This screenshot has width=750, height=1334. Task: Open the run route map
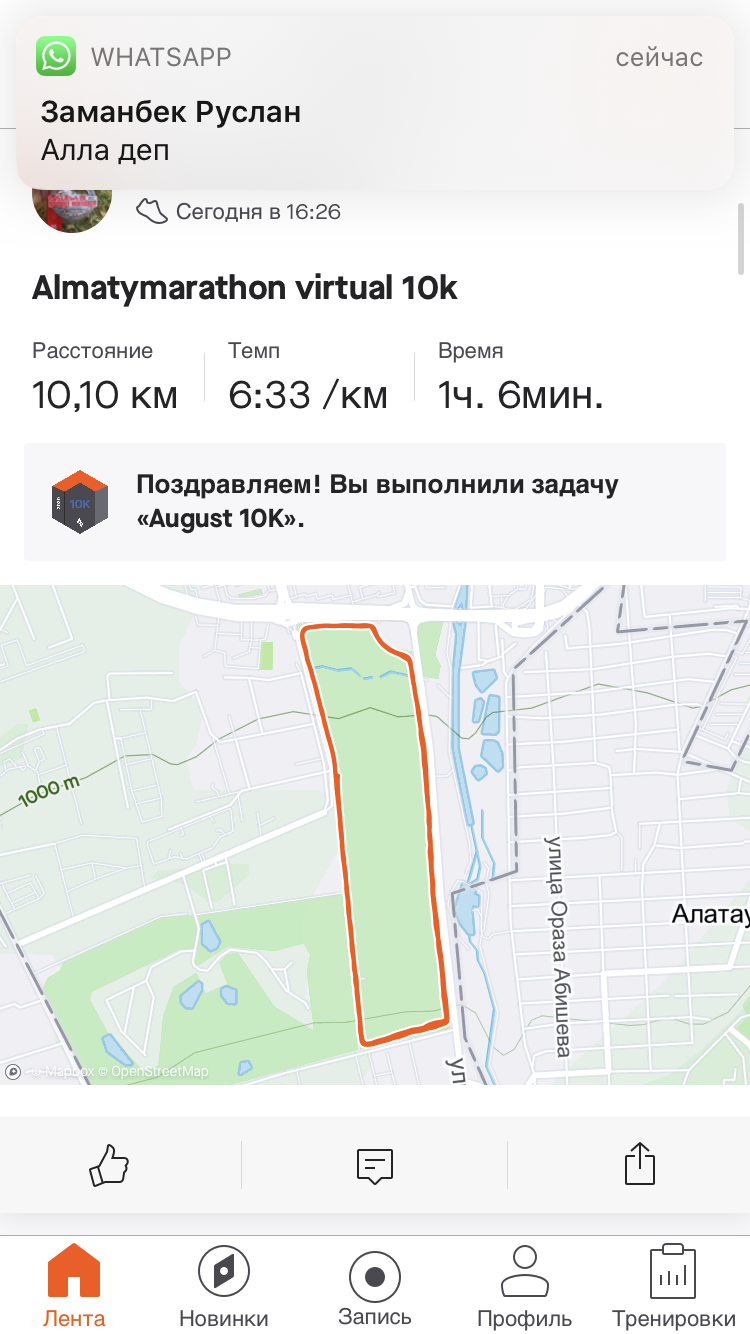[375, 835]
